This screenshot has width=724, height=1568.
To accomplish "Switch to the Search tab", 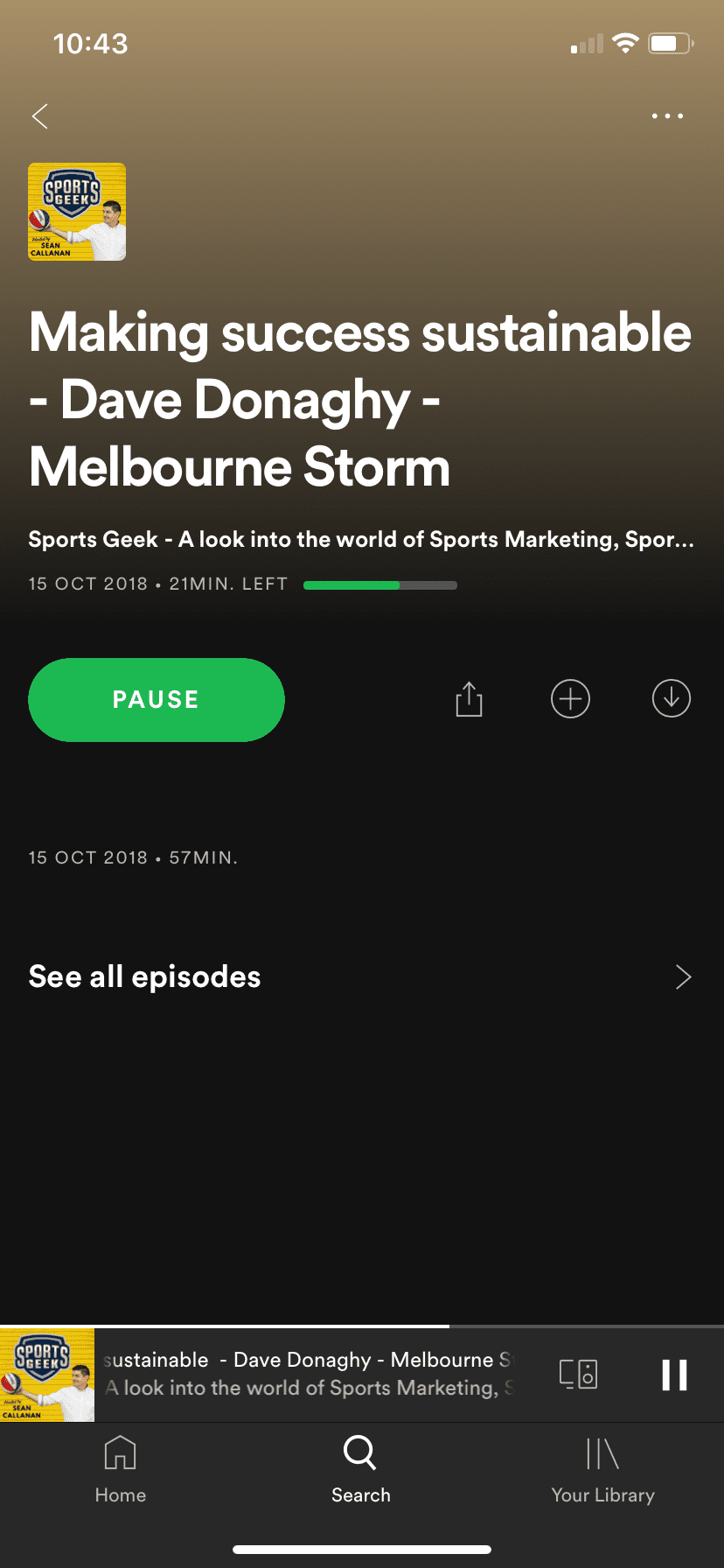I will (361, 1470).
